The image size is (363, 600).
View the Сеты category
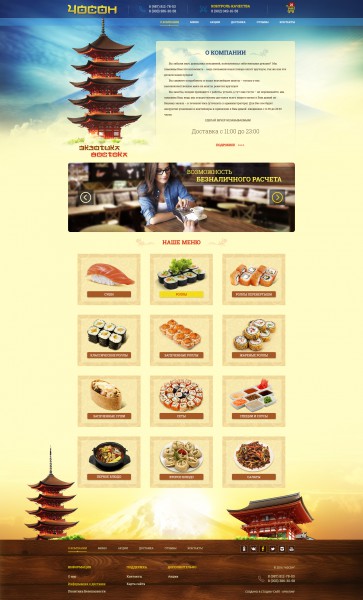coord(181,401)
